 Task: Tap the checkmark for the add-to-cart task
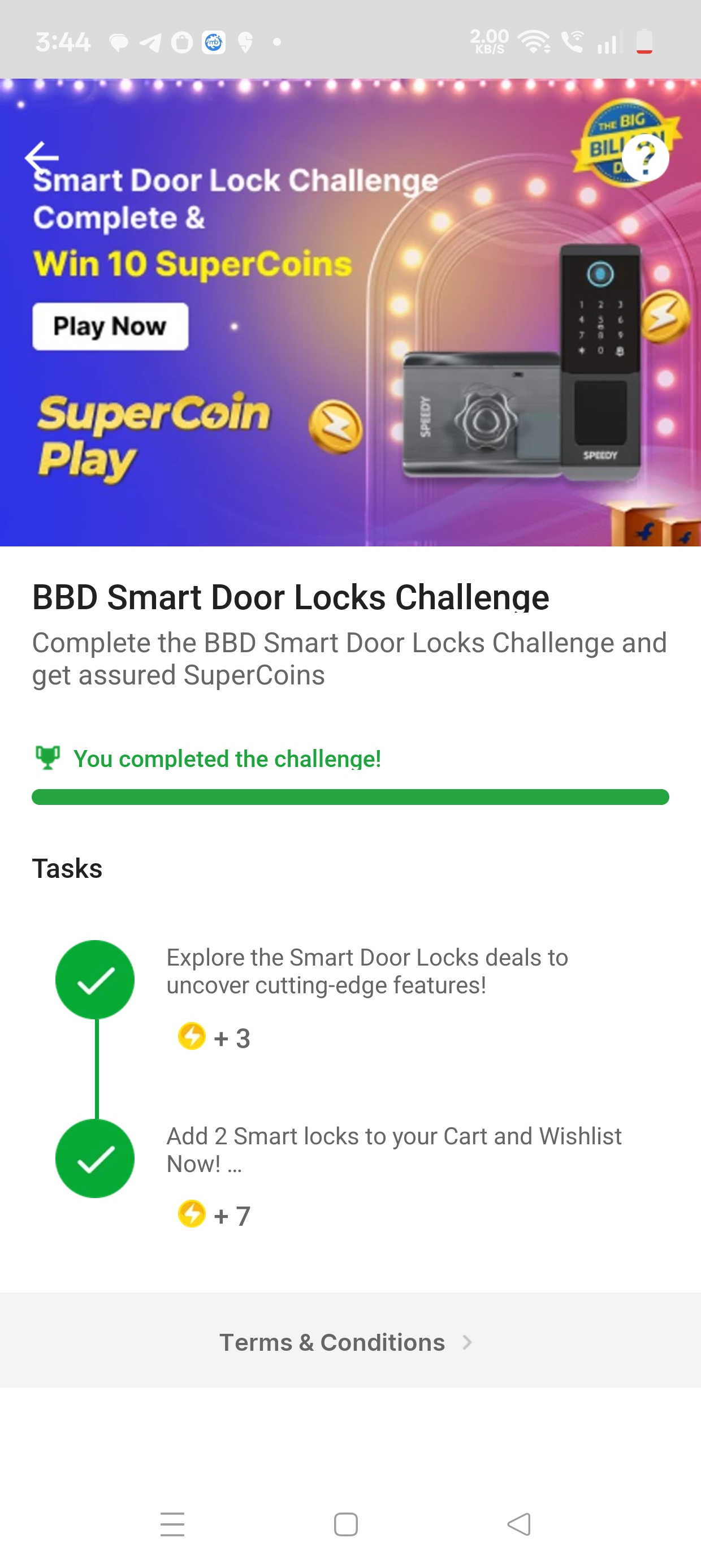[x=95, y=1158]
